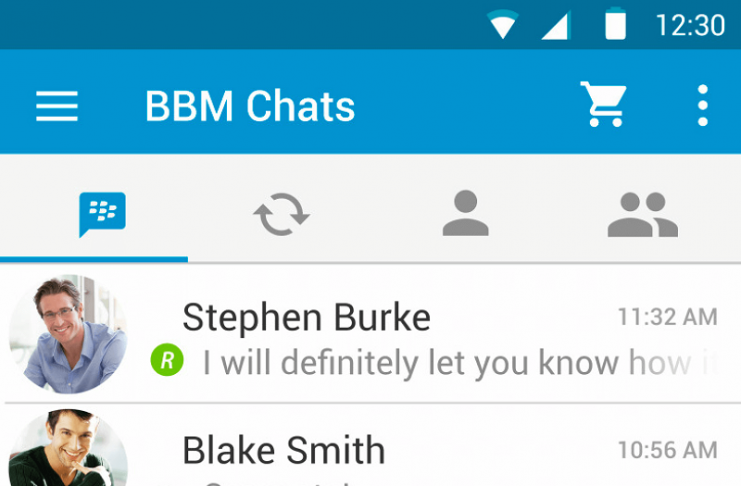Select the BBM Chats tab
This screenshot has width=741, height=486.
pos(101,214)
